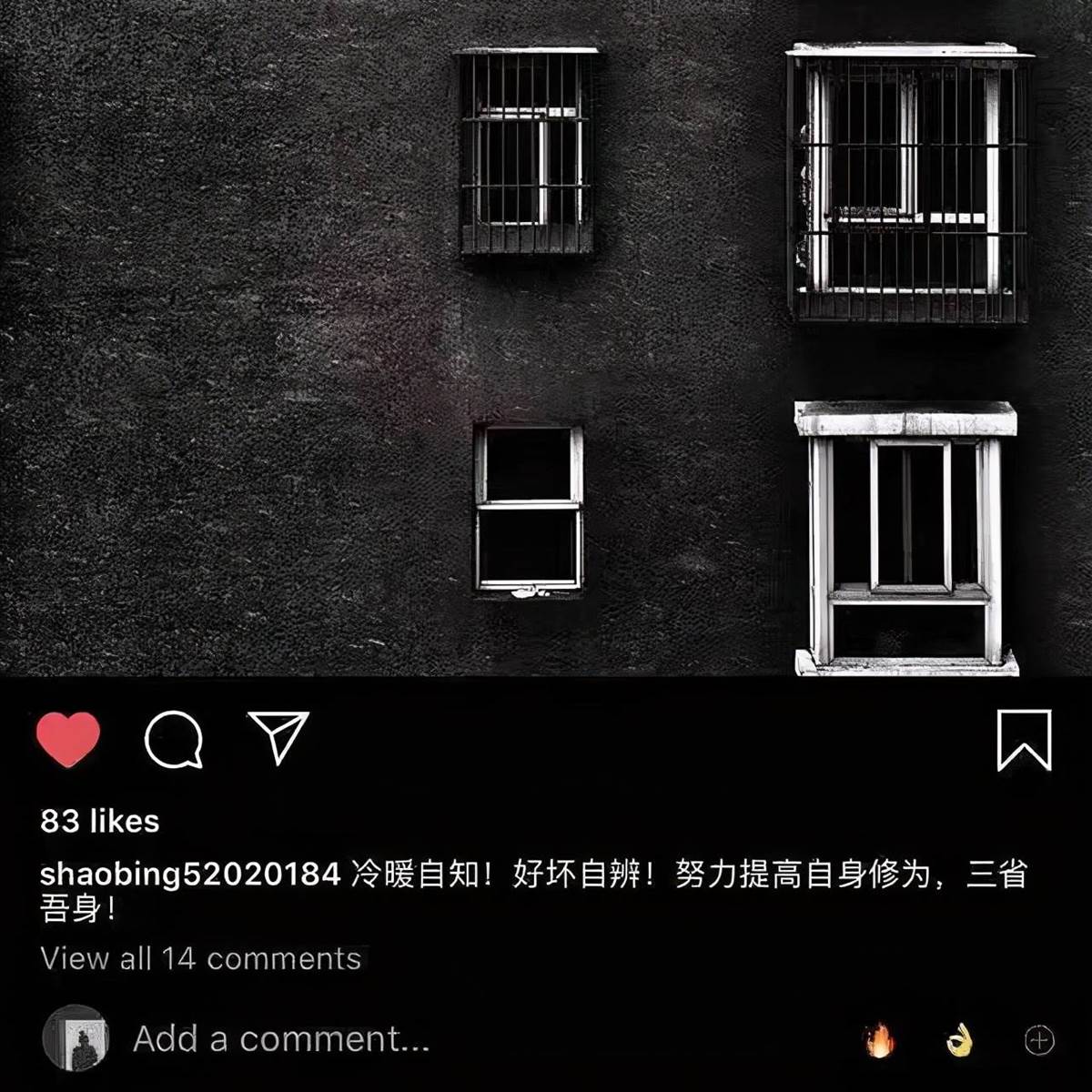Insert the OK hand emoji reaction
This screenshot has height=1092, width=1092.
pyautogui.click(x=959, y=1039)
